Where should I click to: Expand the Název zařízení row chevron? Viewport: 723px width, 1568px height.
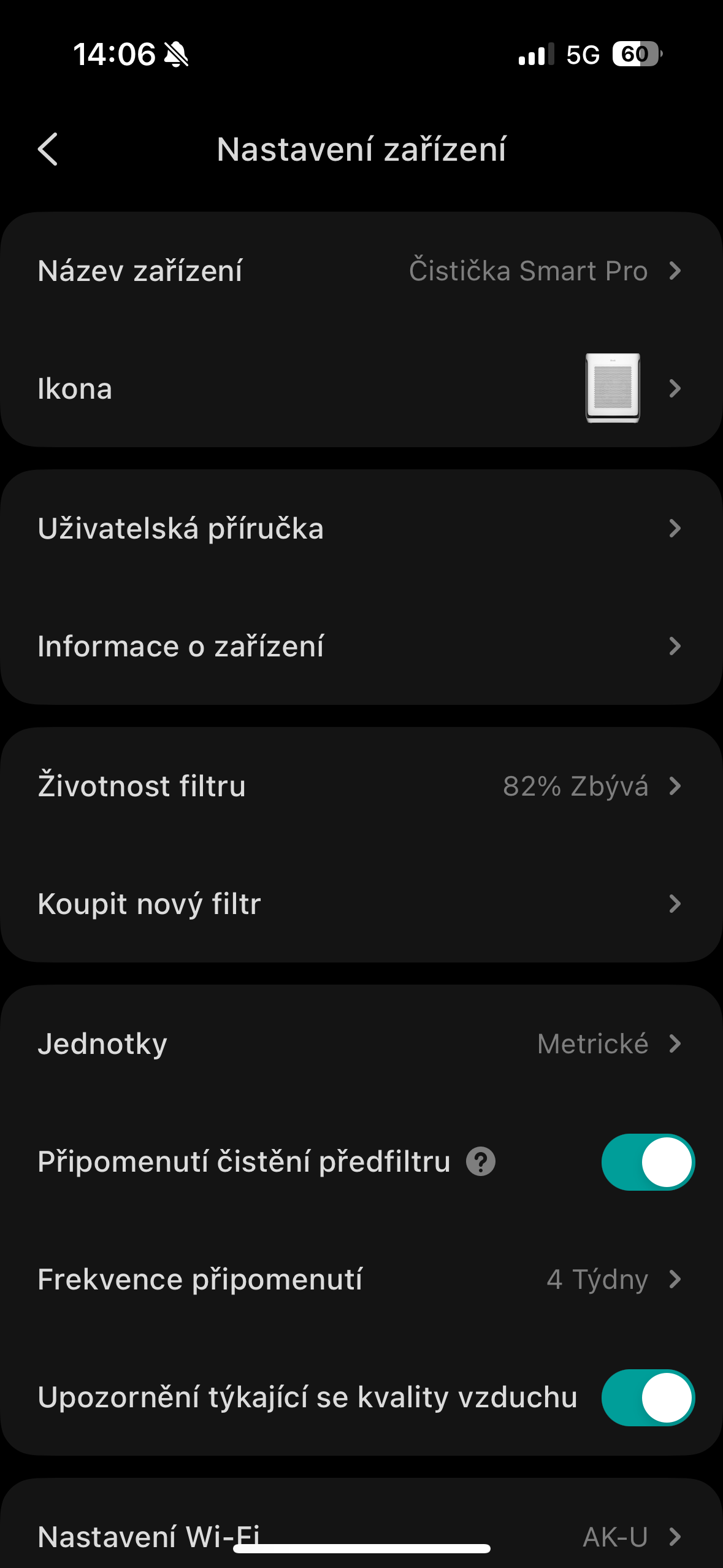pos(675,271)
